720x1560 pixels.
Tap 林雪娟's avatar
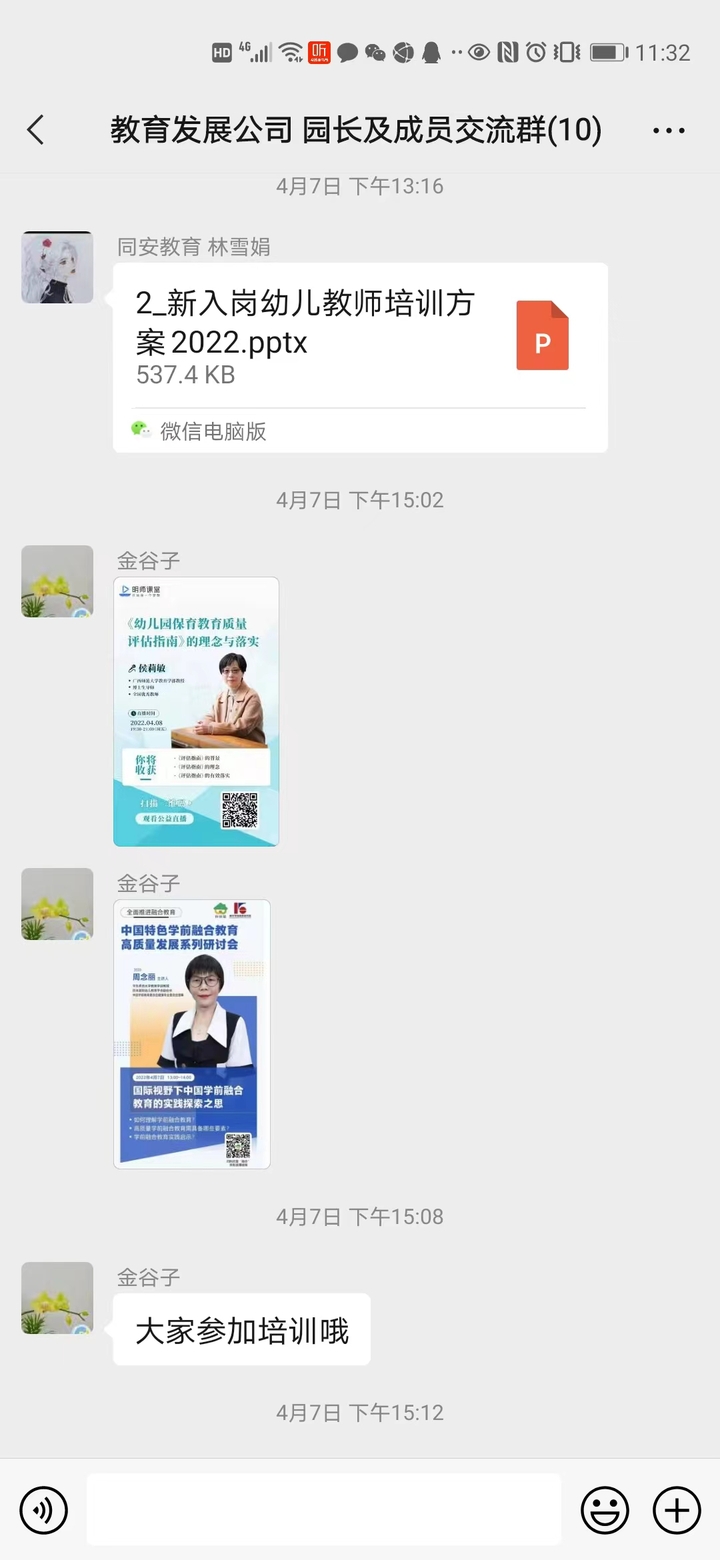pos(57,268)
